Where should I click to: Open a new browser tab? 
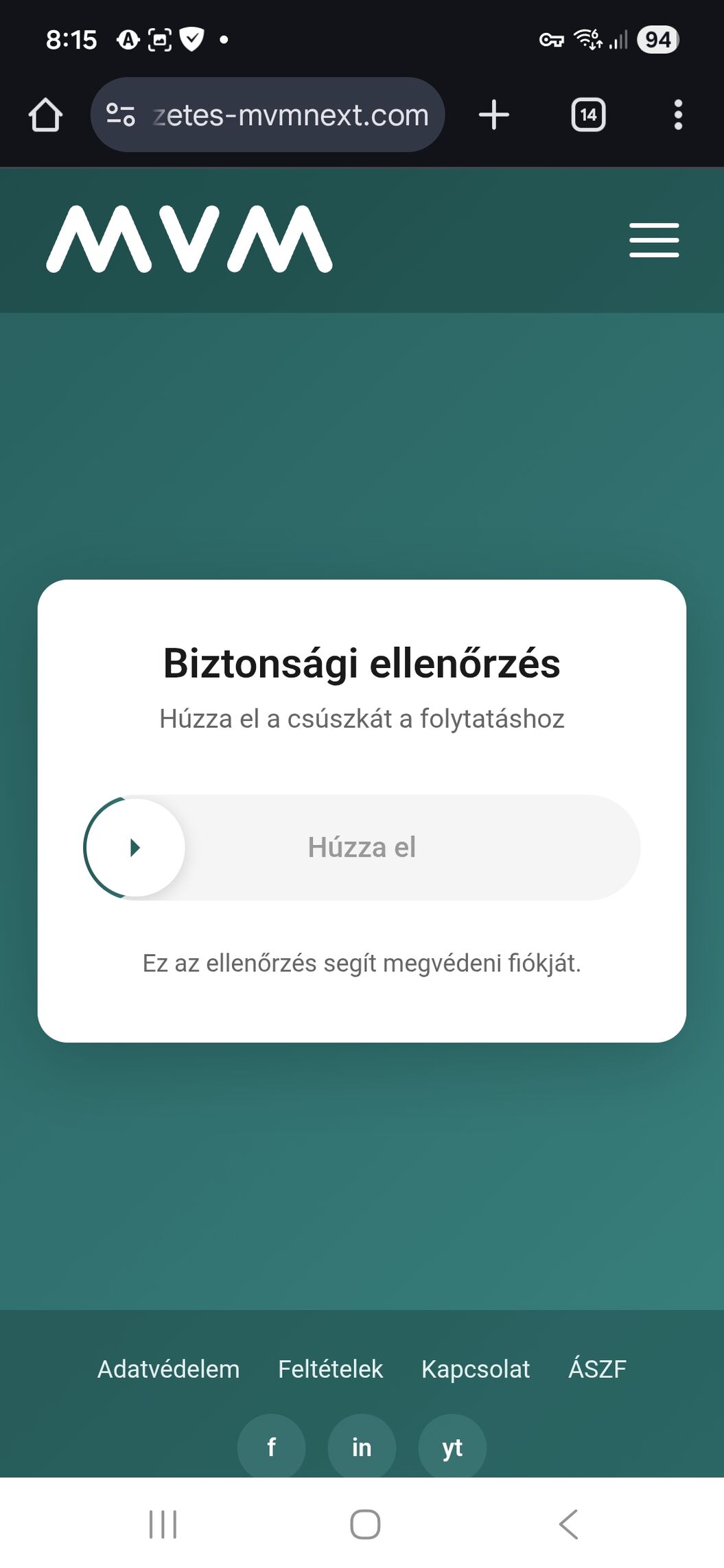(494, 115)
